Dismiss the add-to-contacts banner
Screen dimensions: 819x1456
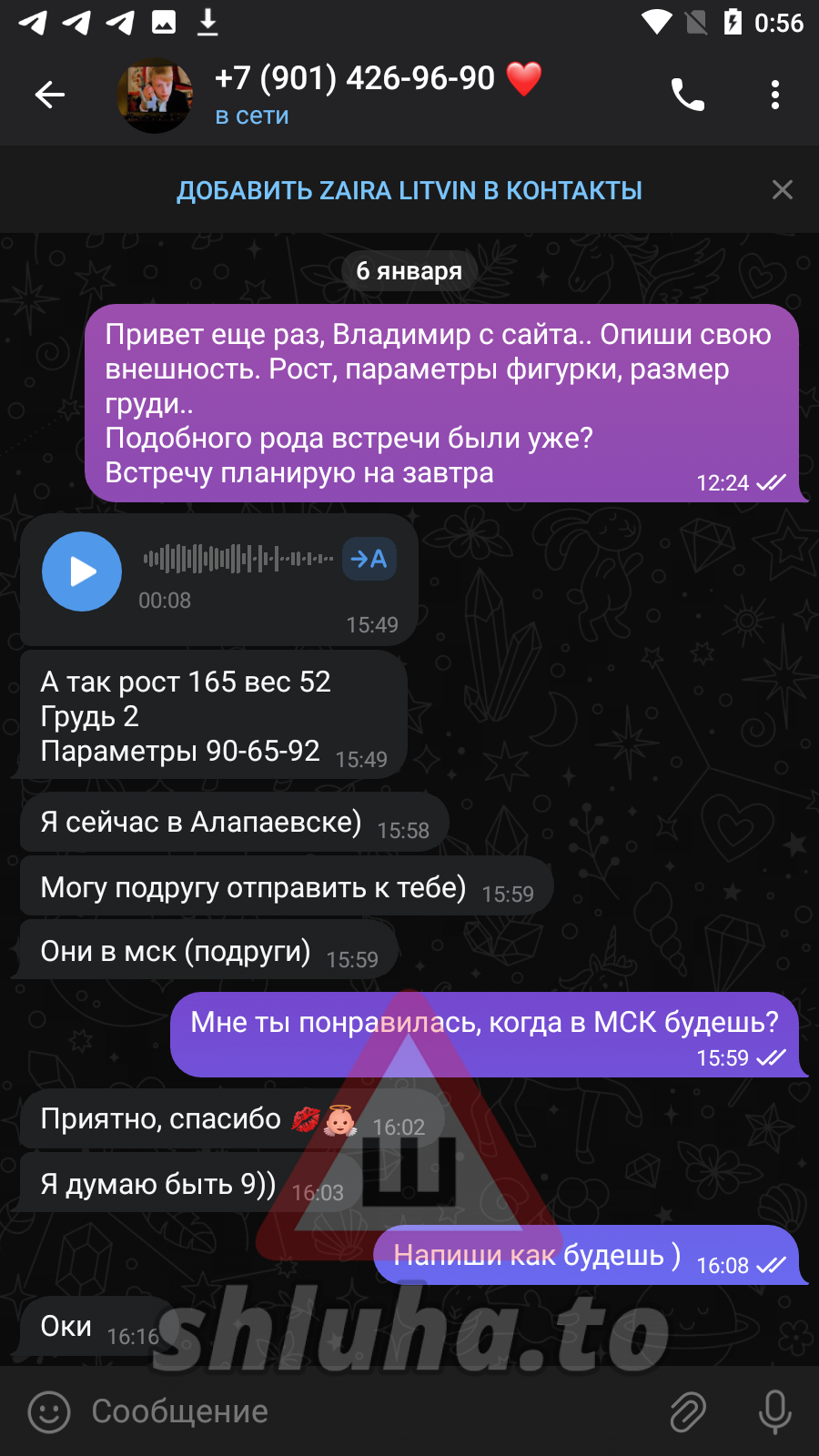[x=782, y=190]
